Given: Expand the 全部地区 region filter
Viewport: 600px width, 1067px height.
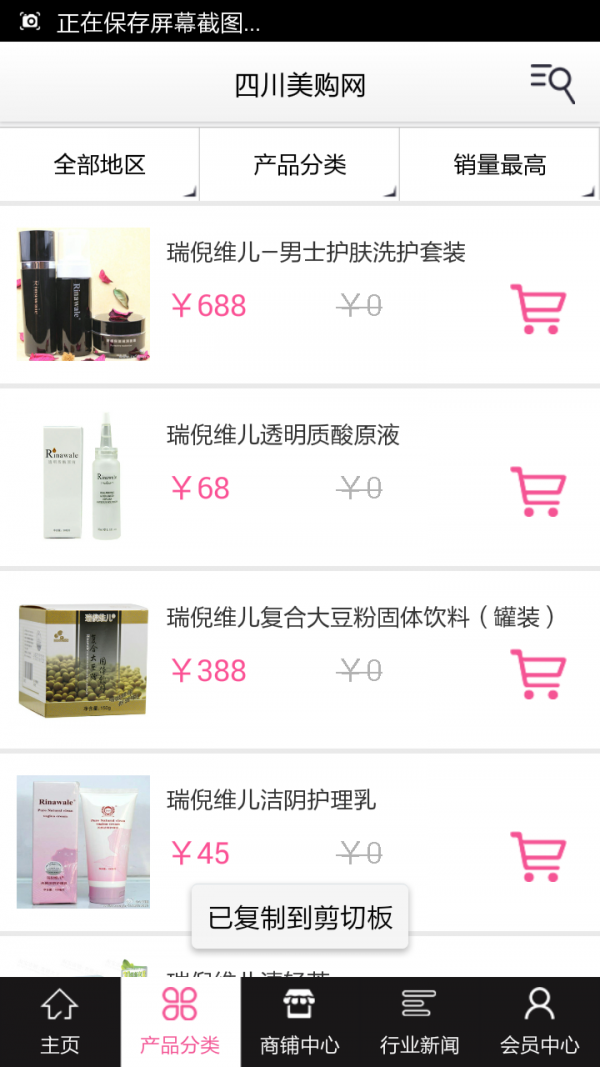Looking at the screenshot, I should pyautogui.click(x=100, y=165).
